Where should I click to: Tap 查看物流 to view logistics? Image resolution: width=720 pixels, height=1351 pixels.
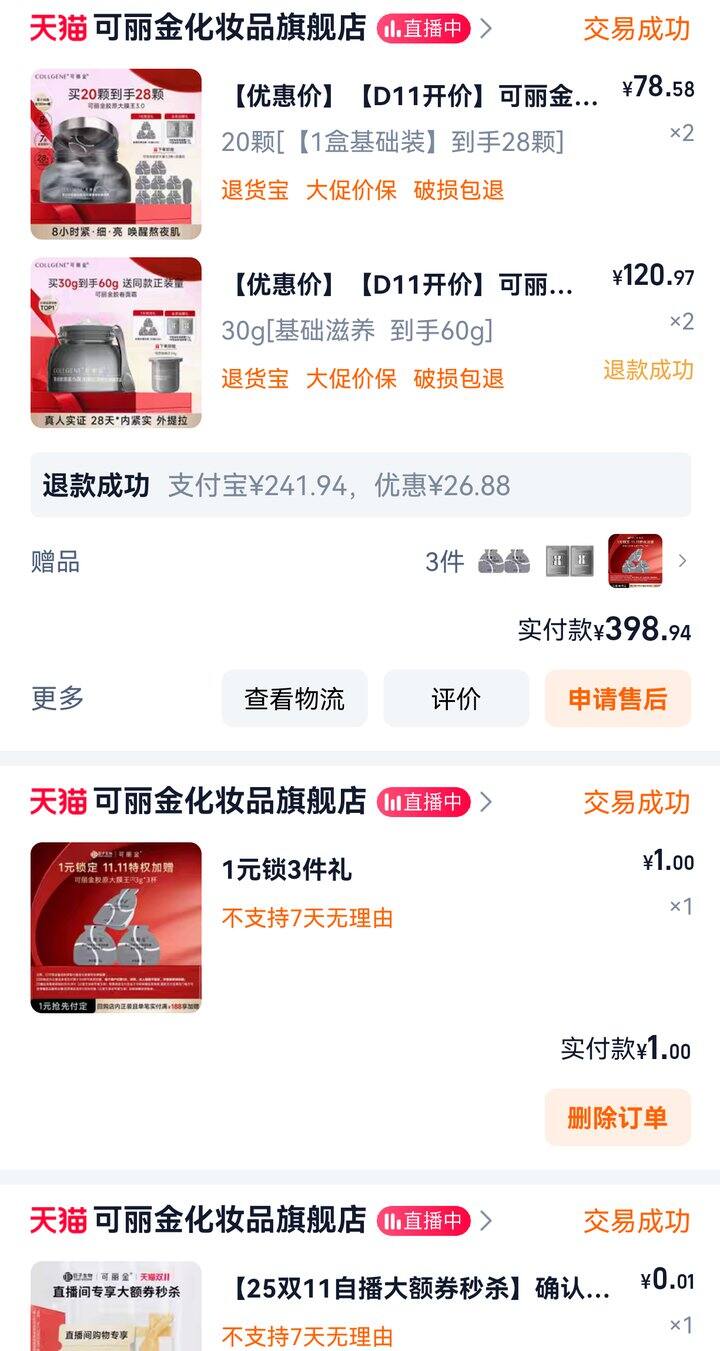294,698
